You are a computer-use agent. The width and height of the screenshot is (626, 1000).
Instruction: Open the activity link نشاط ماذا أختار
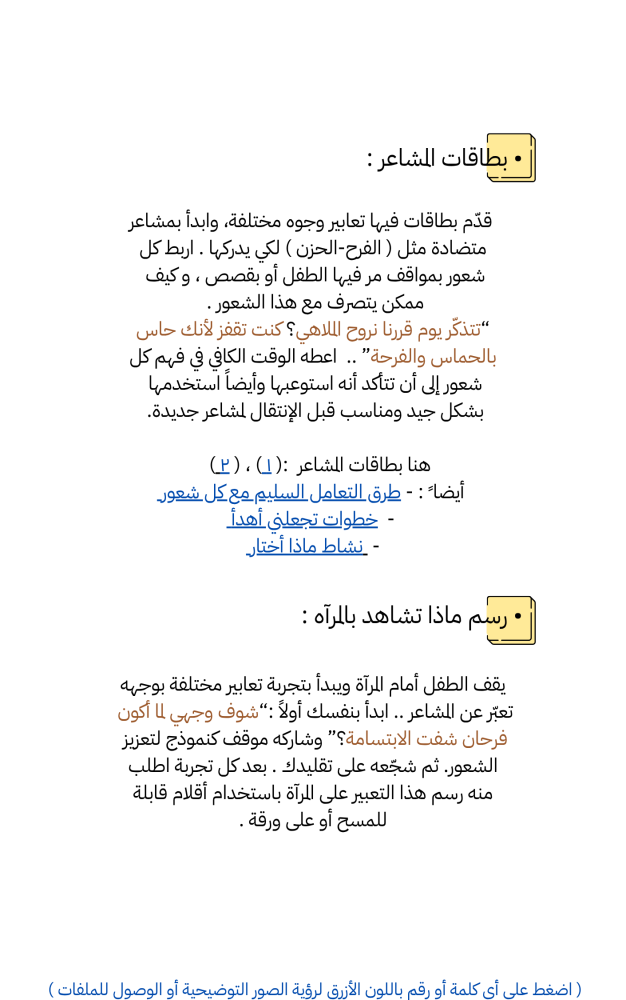[307, 547]
